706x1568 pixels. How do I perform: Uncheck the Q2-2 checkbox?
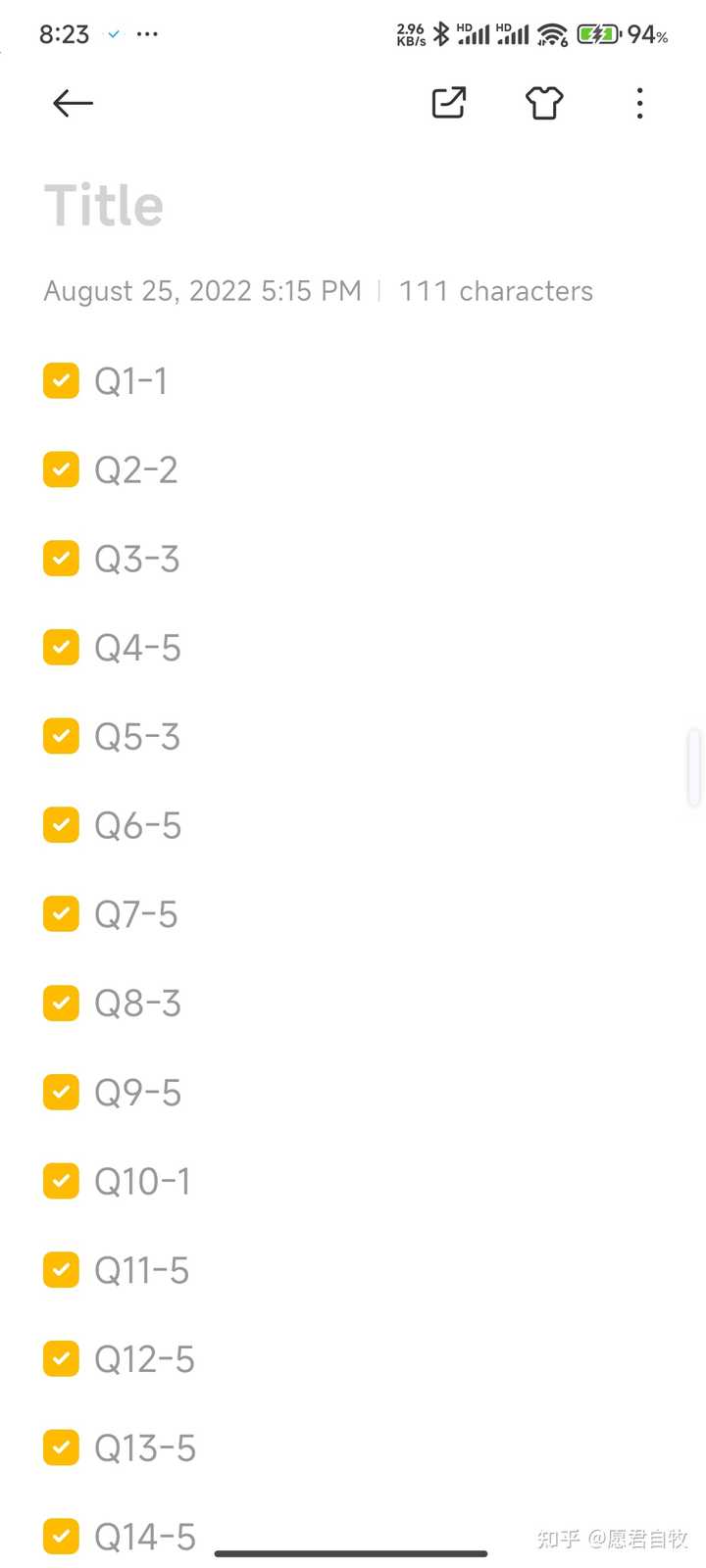(x=61, y=469)
